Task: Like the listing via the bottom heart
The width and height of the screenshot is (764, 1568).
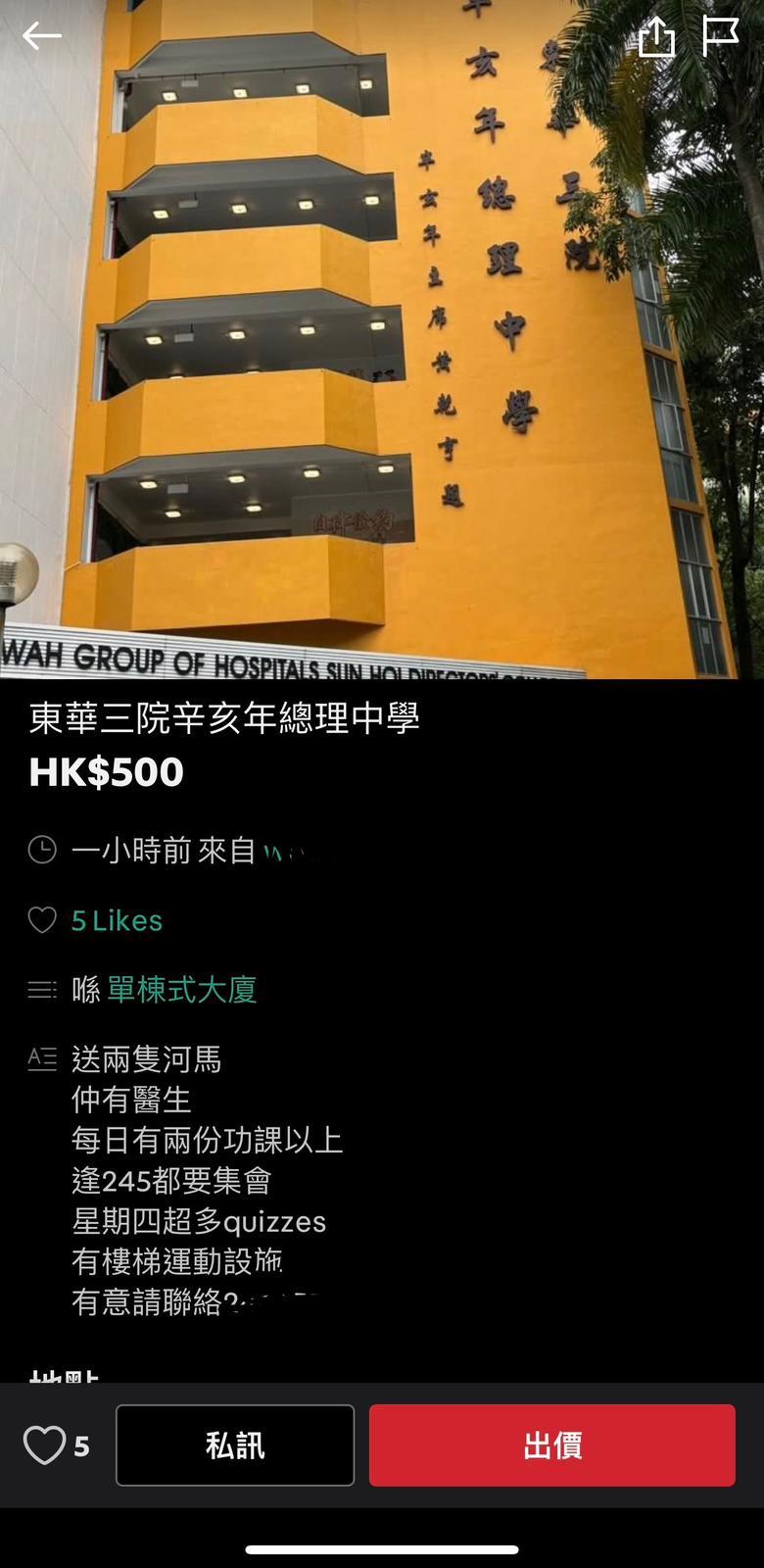Action: (45, 1445)
